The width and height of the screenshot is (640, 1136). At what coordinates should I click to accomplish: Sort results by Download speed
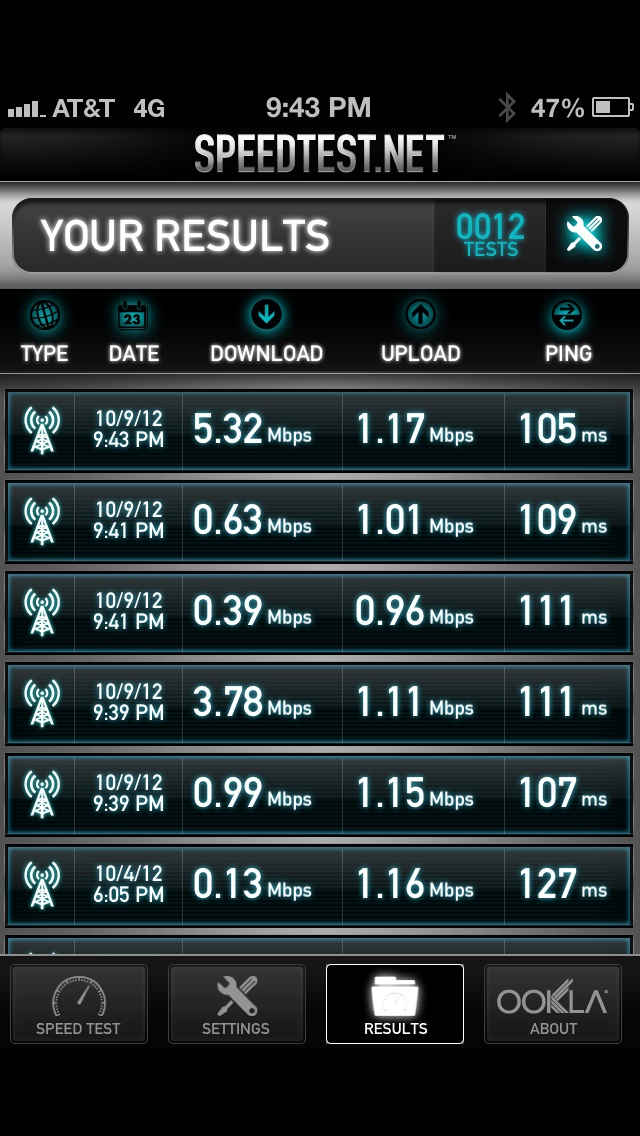pyautogui.click(x=266, y=333)
